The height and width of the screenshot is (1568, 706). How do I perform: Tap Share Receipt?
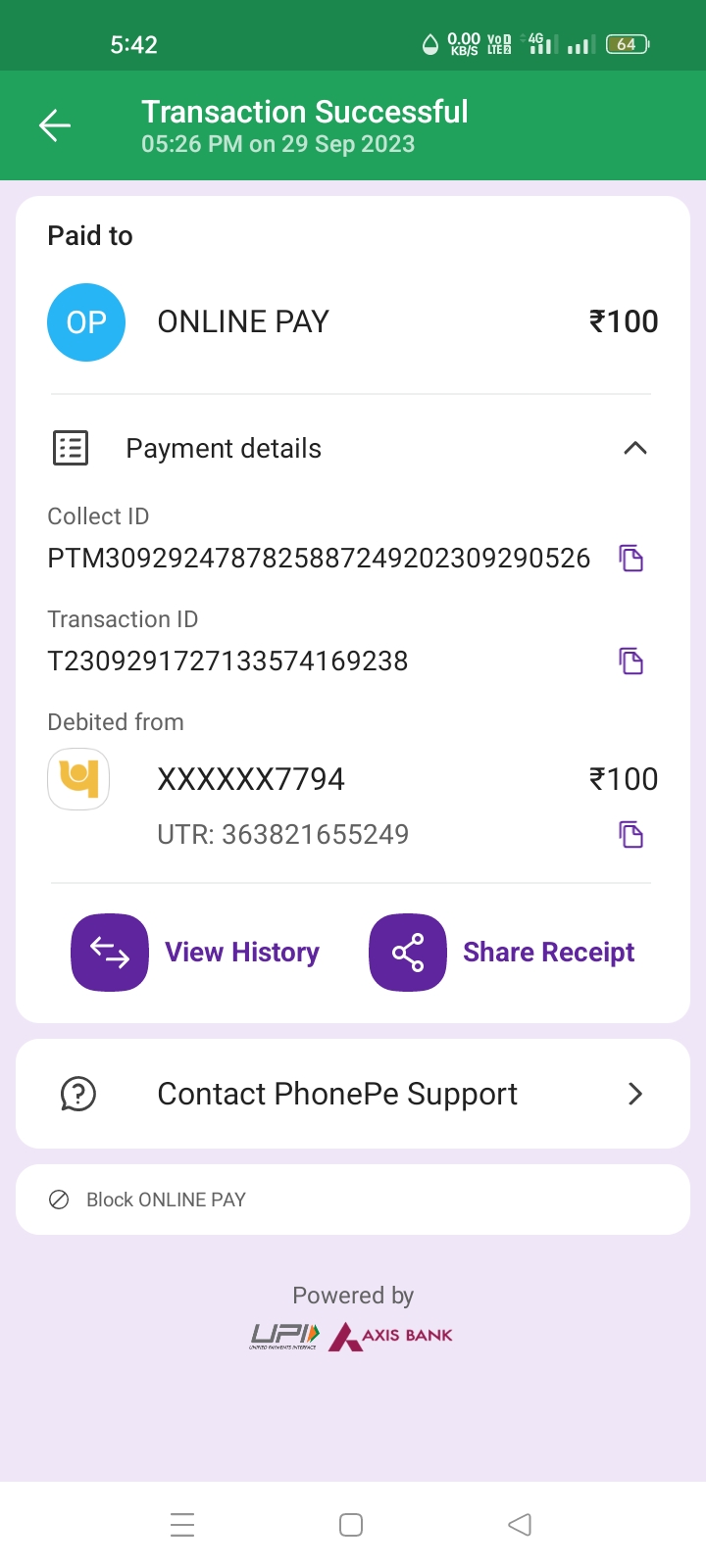pyautogui.click(x=502, y=953)
